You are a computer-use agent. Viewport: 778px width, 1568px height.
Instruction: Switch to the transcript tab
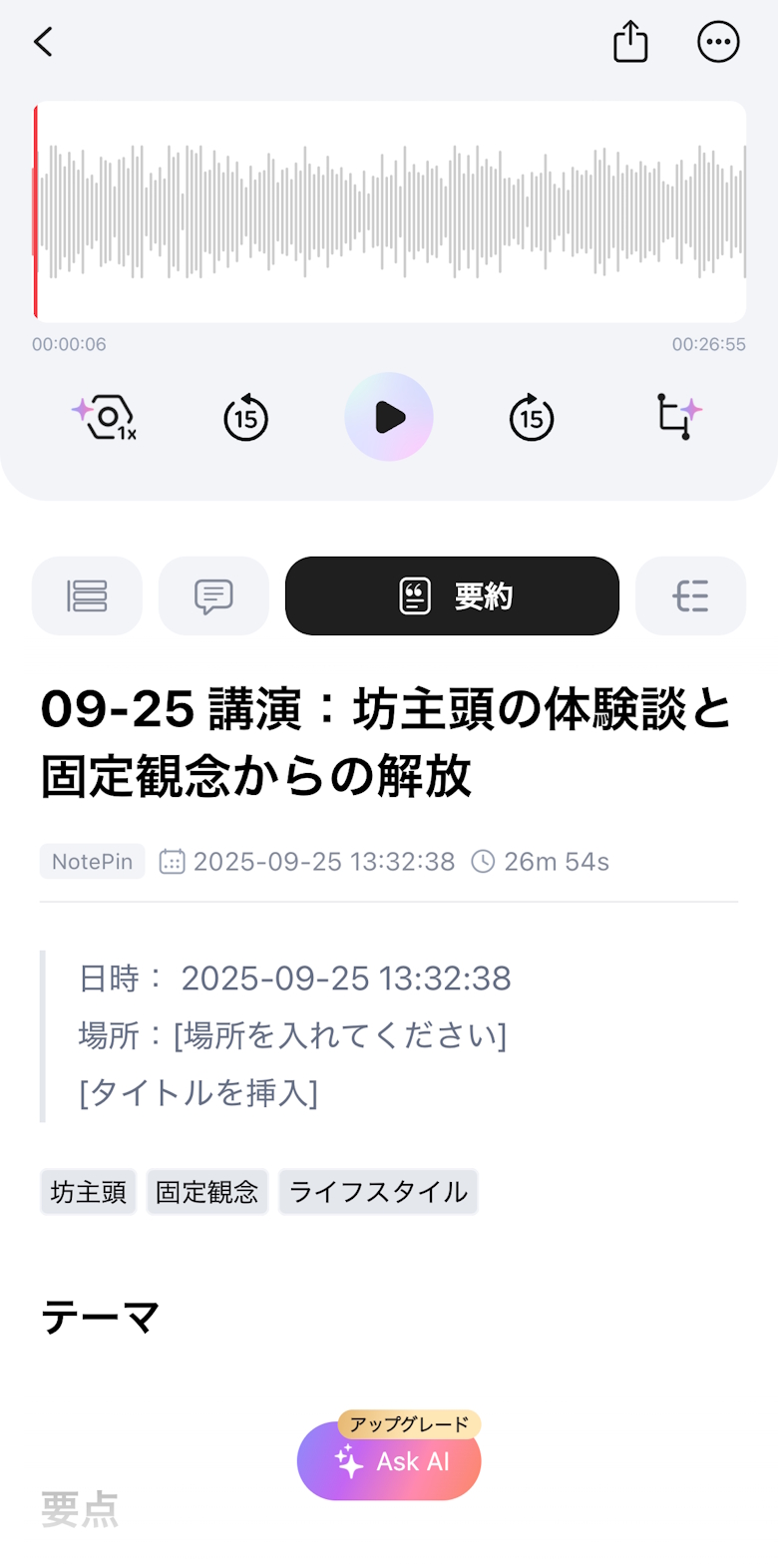point(213,595)
